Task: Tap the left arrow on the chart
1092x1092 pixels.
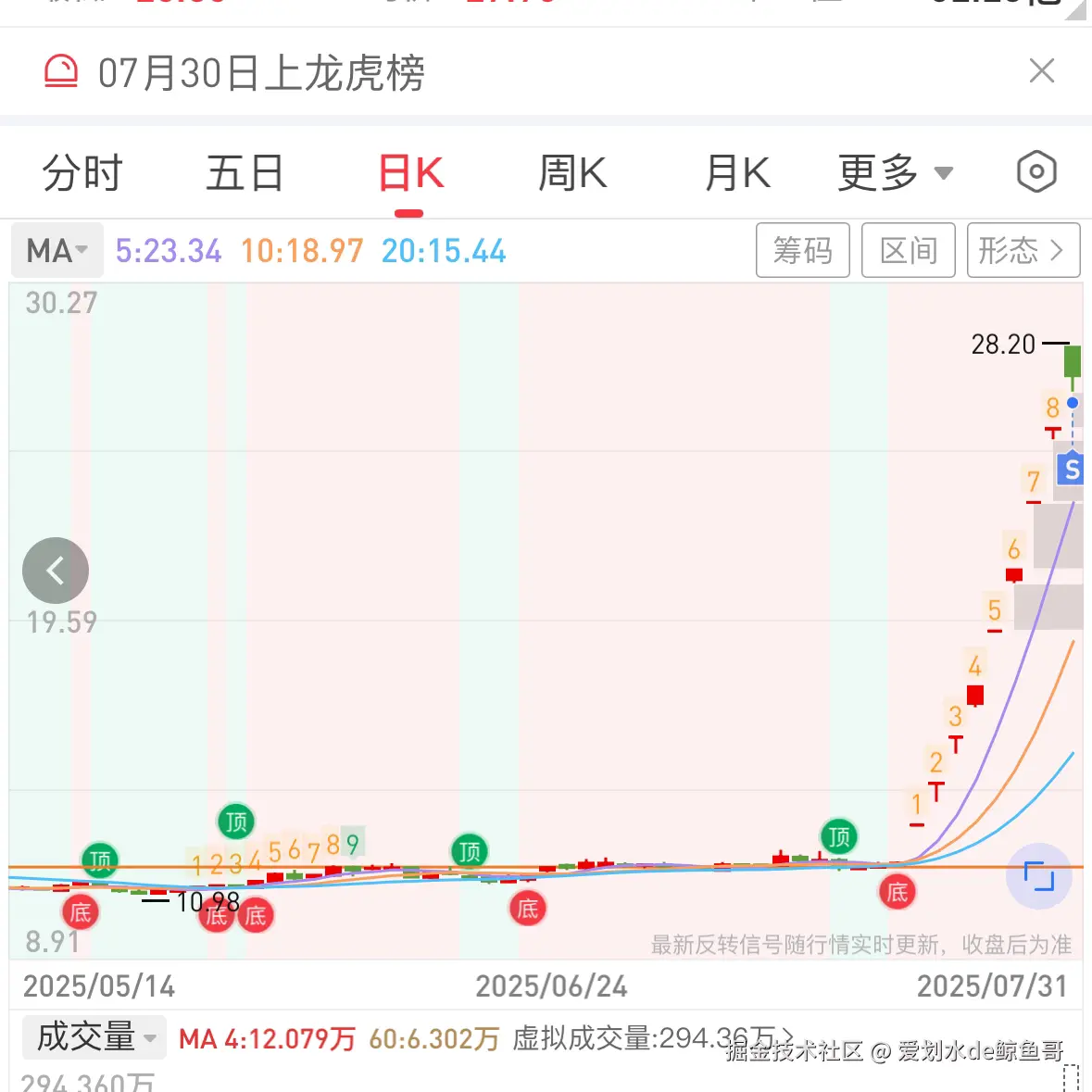Action: pos(56,571)
